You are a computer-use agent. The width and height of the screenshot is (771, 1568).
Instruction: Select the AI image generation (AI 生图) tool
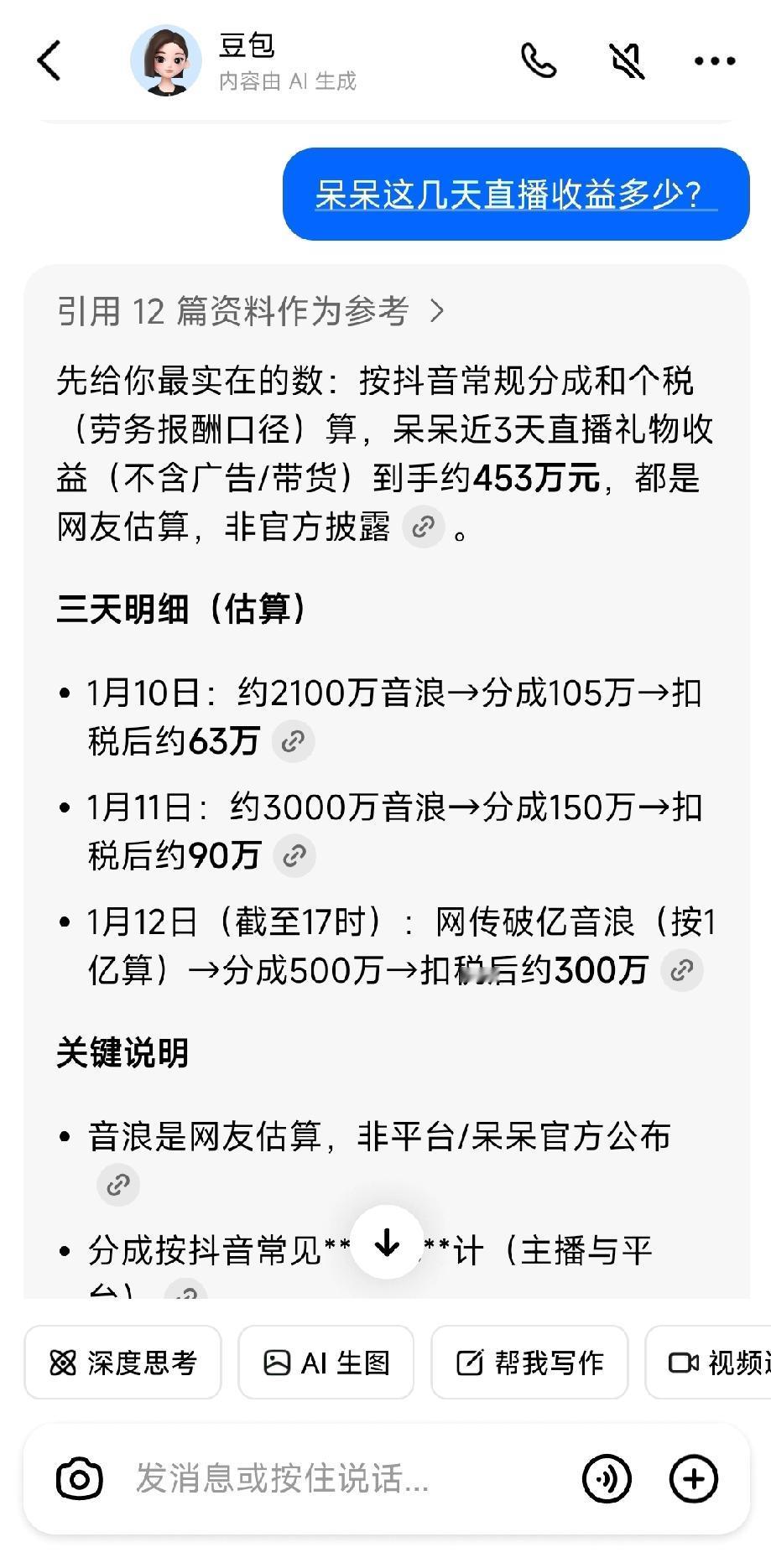click(326, 1363)
